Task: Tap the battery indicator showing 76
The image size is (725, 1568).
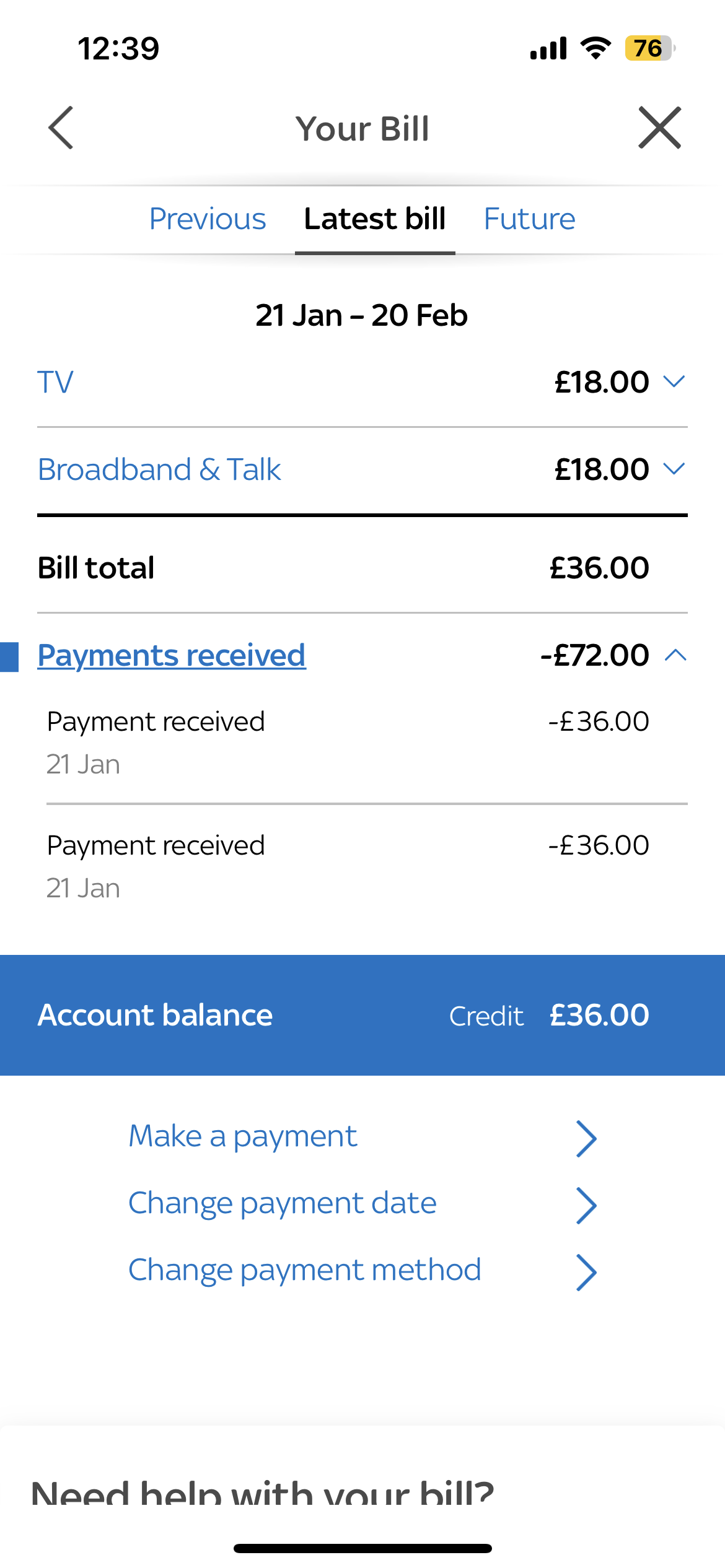Action: [x=647, y=46]
